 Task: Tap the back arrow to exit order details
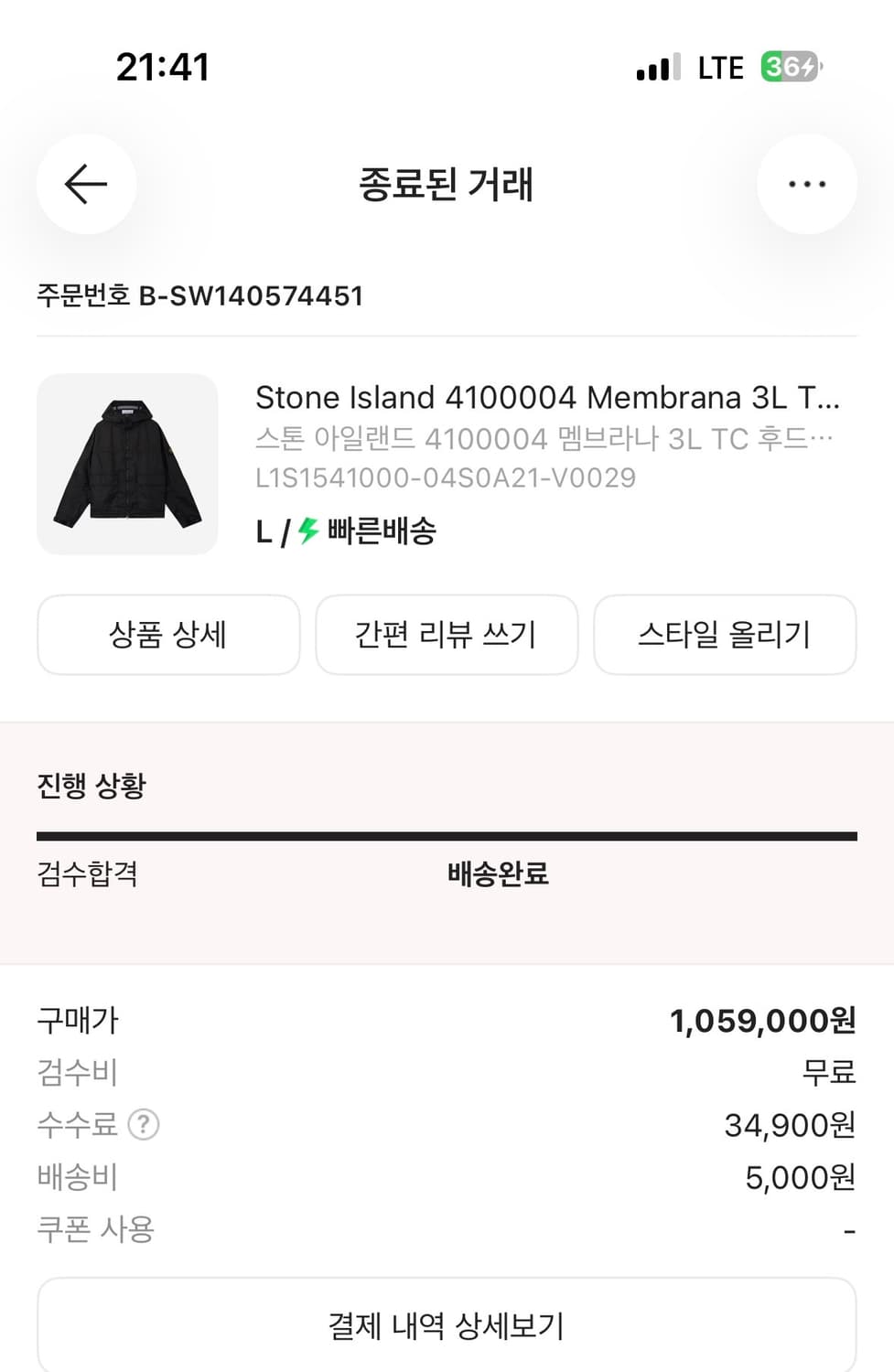pos(86,184)
